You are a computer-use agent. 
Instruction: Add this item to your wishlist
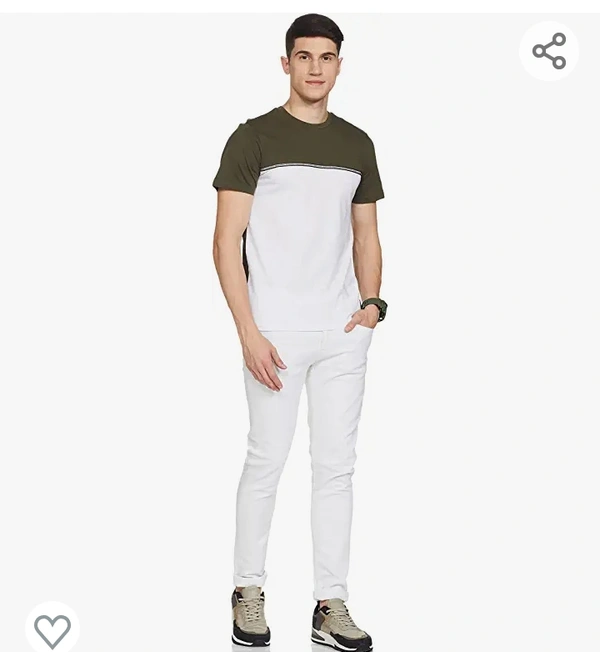click(52, 629)
